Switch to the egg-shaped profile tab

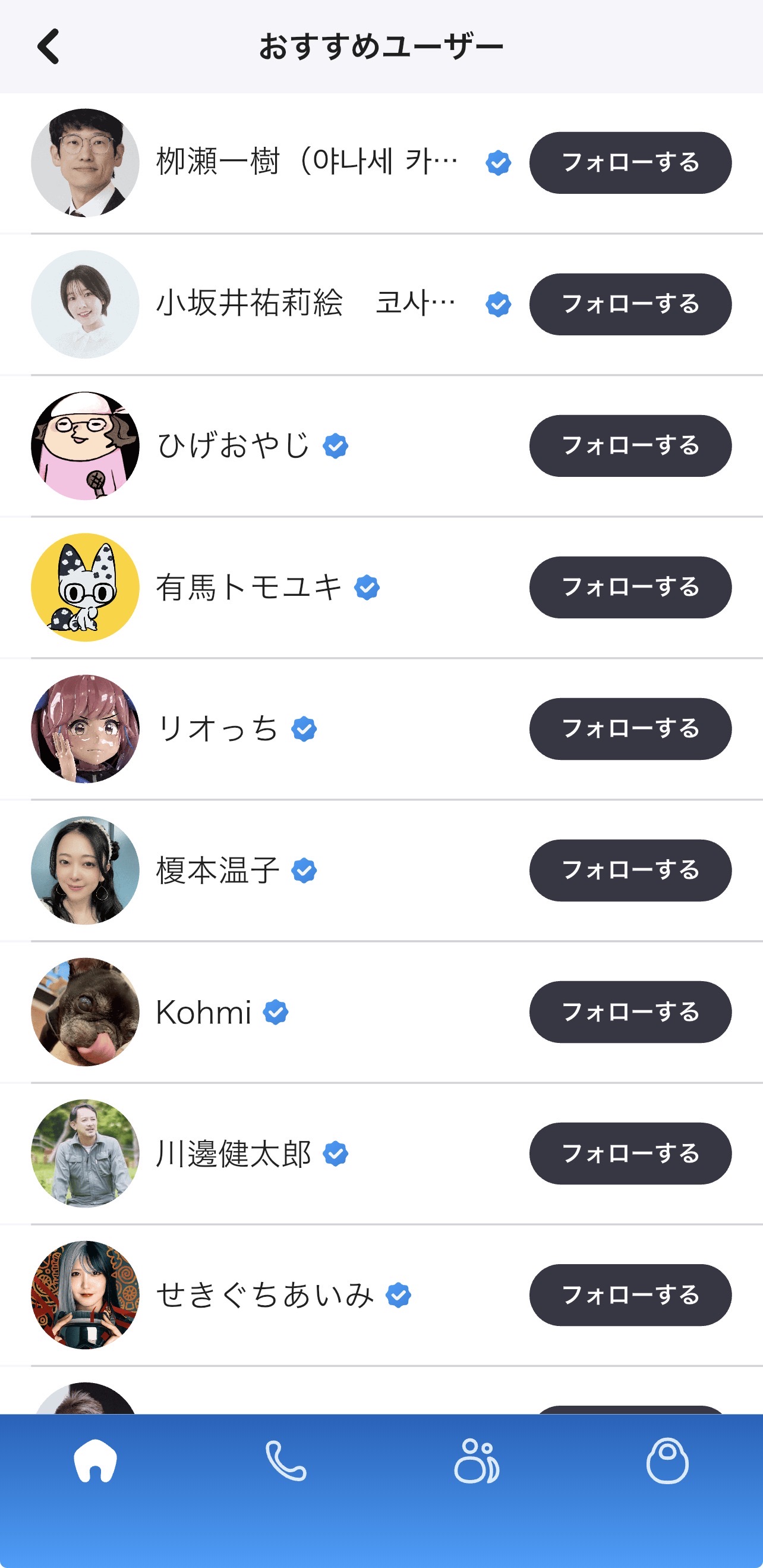(667, 1461)
